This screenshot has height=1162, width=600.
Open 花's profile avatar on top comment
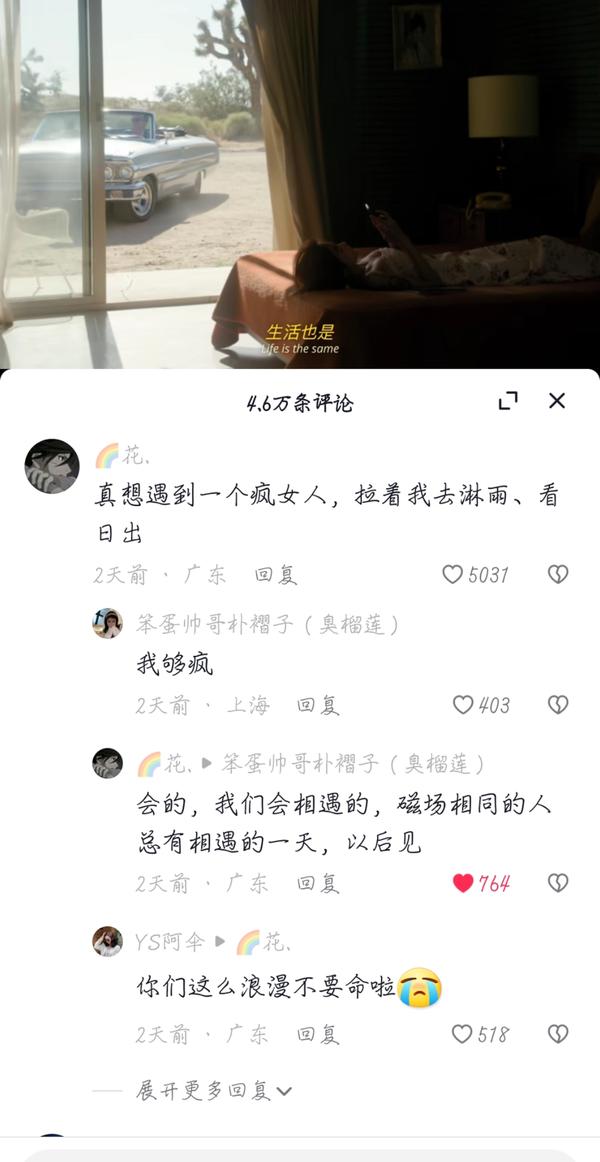pos(52,466)
